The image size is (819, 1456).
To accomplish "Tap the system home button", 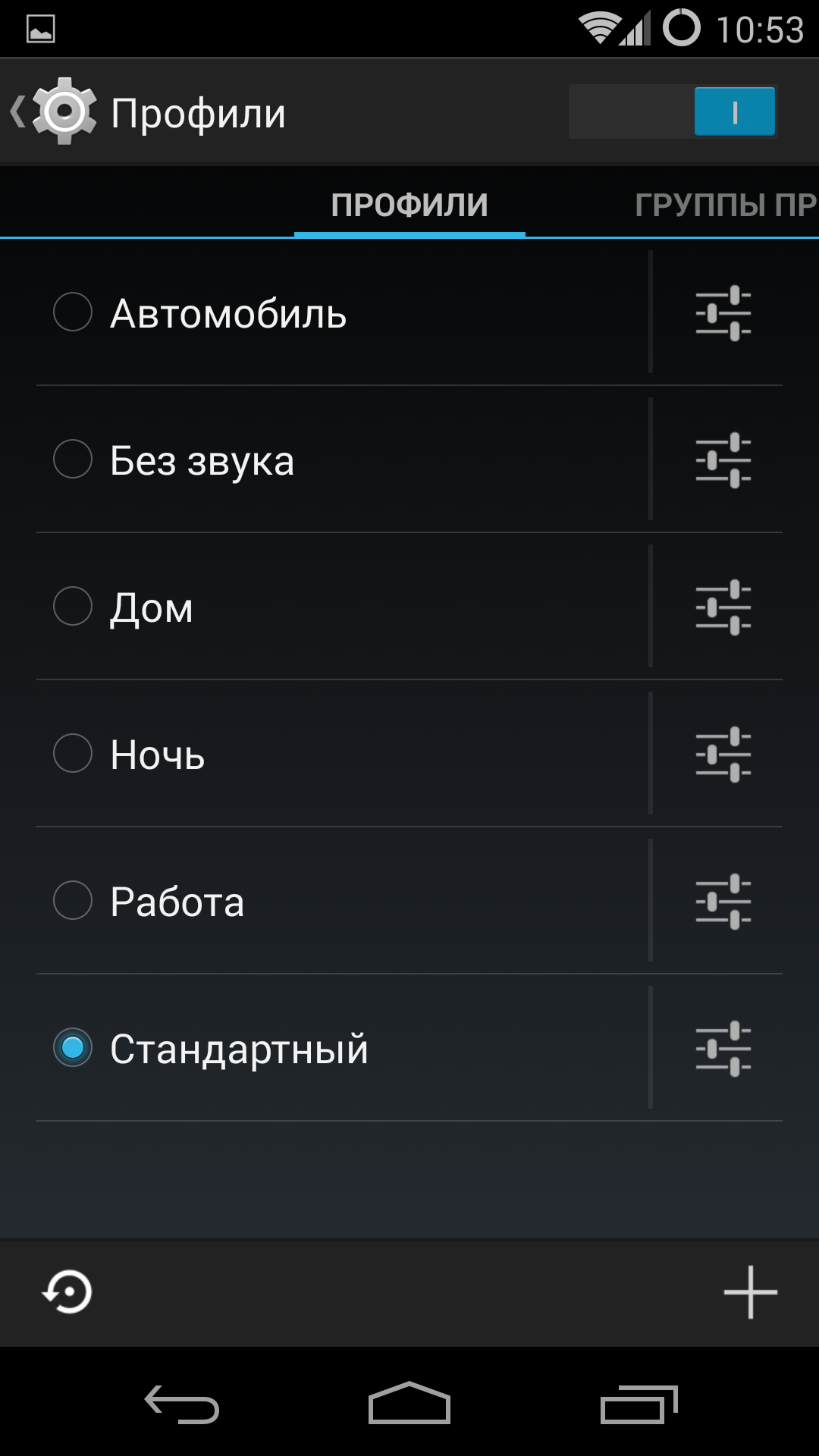I will 409,1403.
